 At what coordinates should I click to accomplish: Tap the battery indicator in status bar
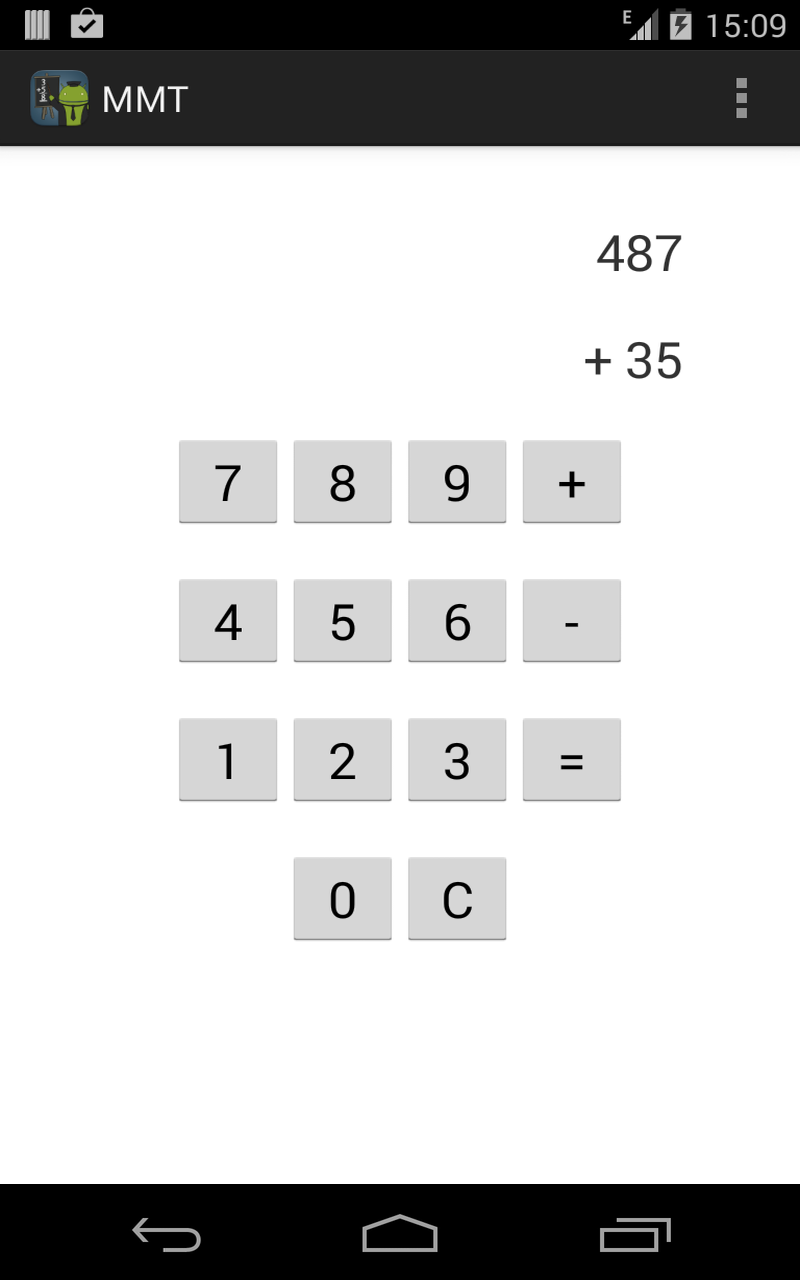point(681,24)
